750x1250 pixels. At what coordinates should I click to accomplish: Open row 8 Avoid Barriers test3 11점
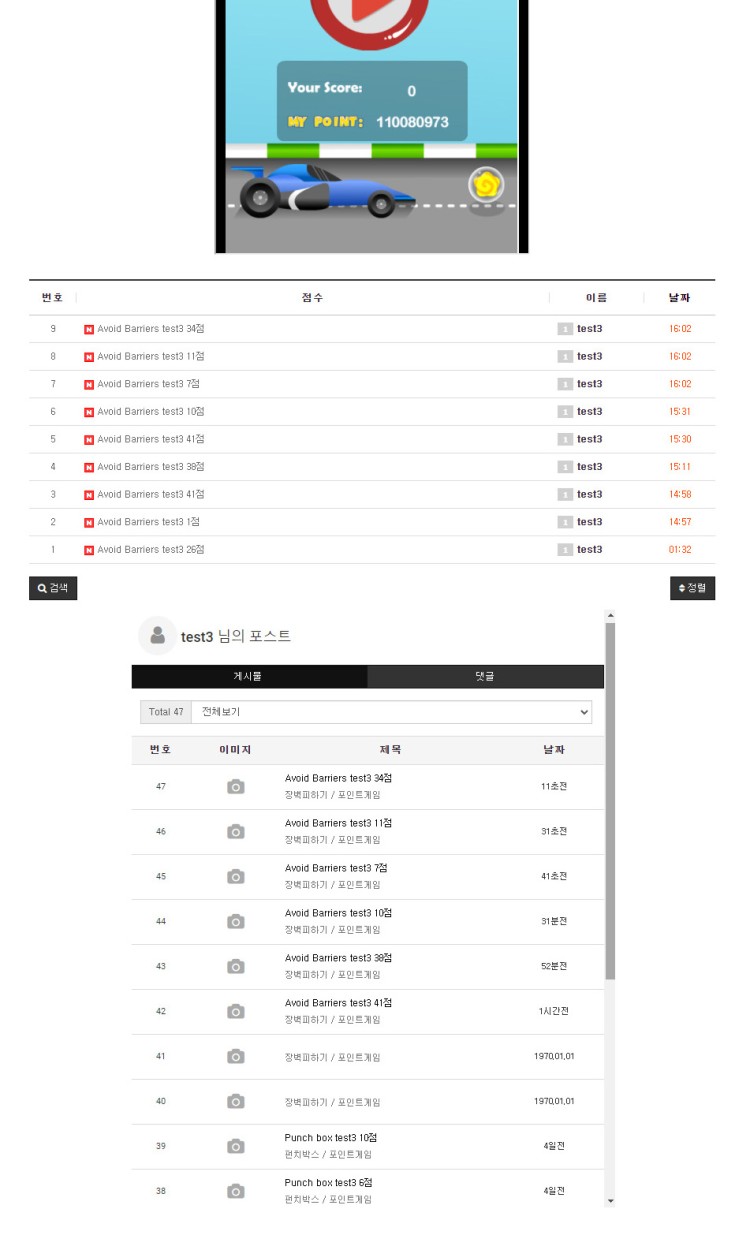(150, 356)
